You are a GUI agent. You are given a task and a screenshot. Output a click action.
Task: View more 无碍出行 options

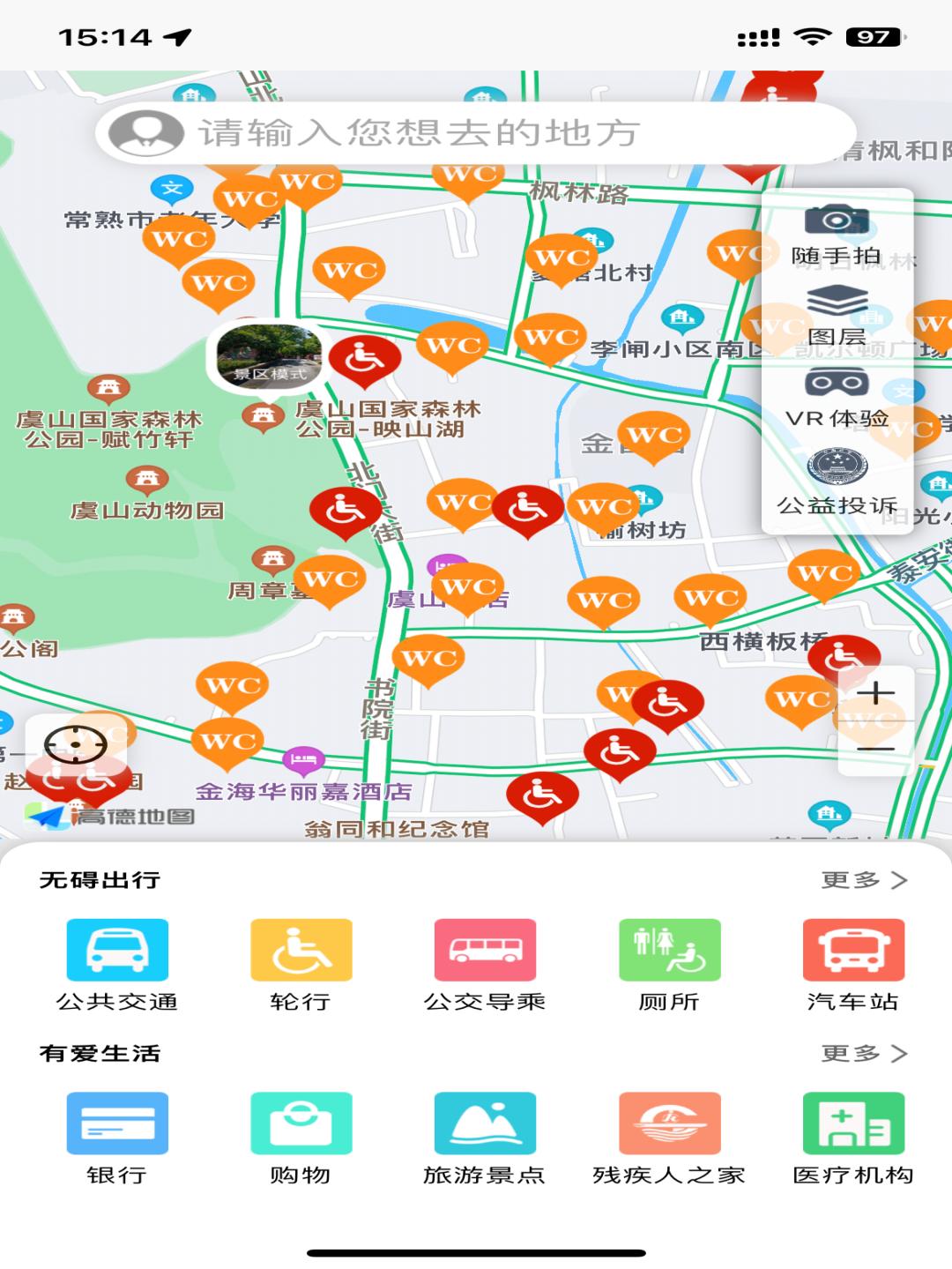coord(863,880)
